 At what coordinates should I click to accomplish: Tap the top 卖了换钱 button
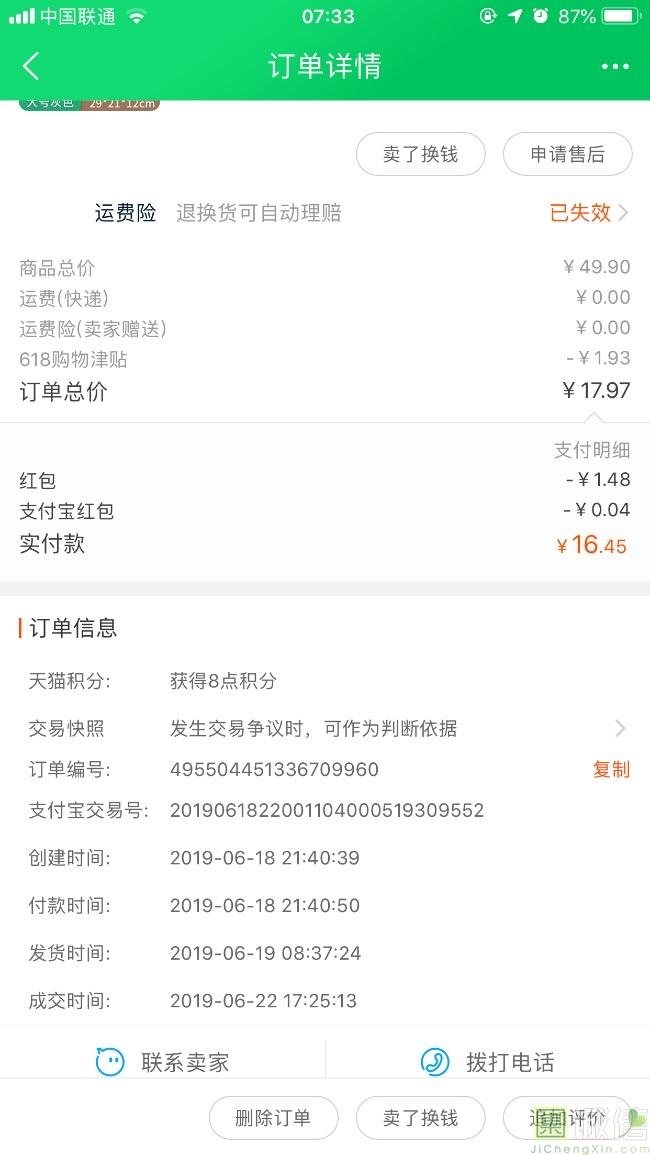[420, 154]
